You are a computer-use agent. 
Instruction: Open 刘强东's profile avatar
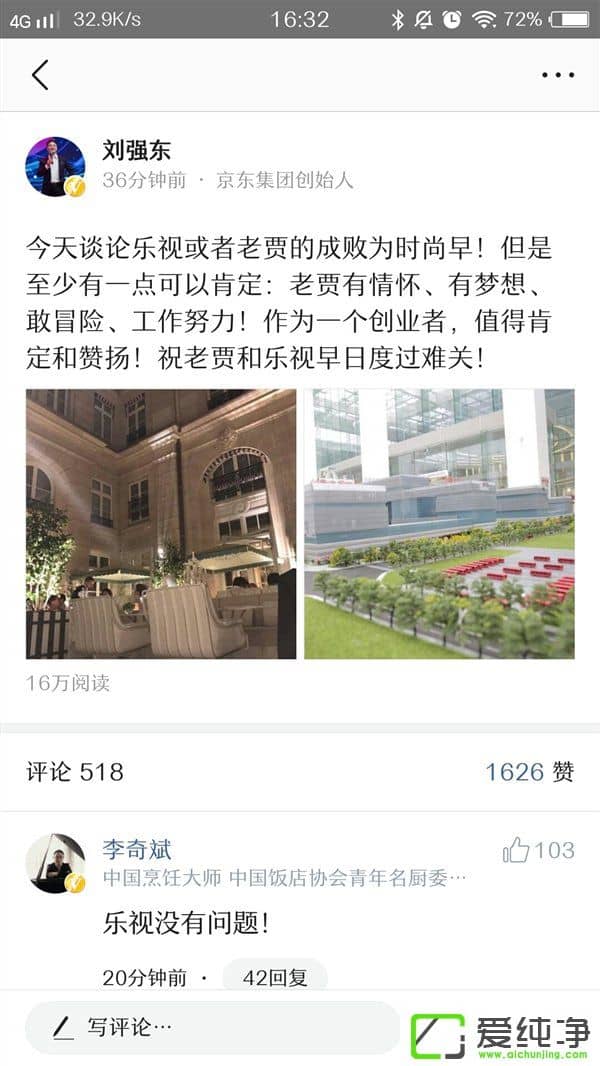pos(55,166)
